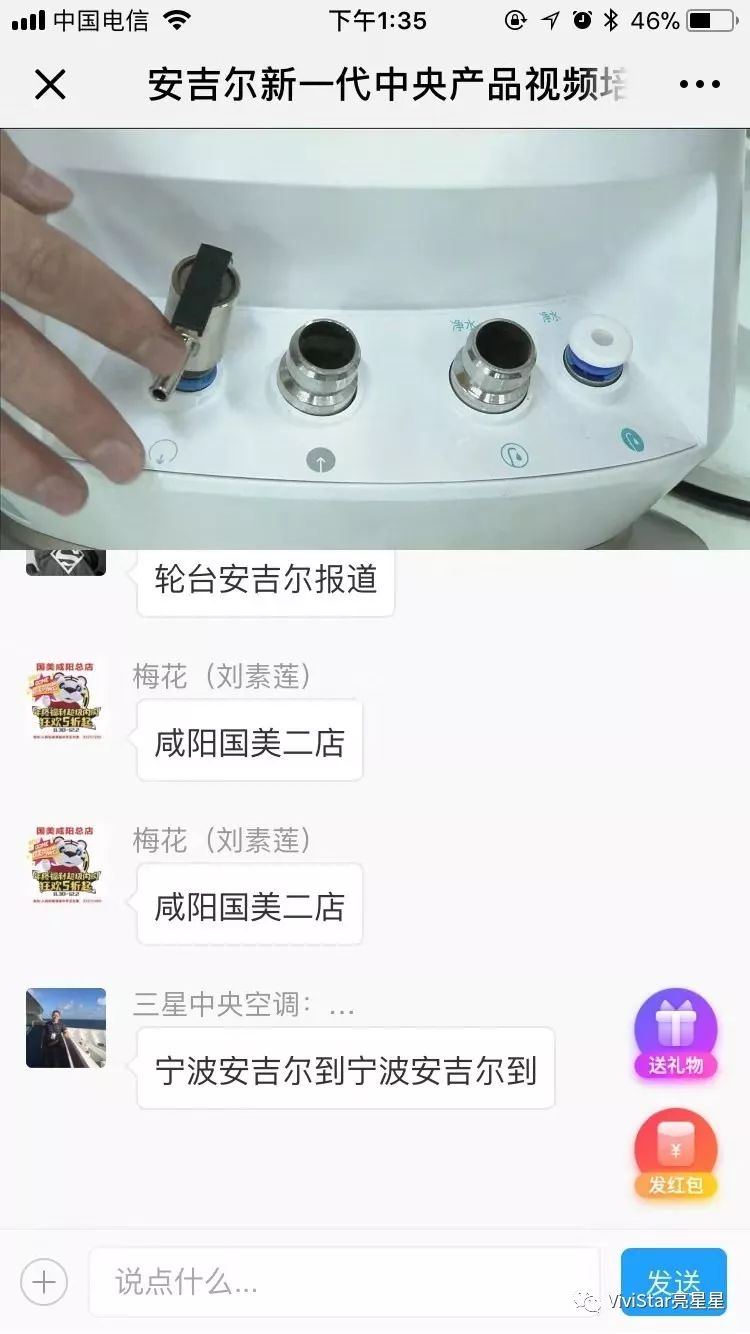Send the message with 发送
This screenshot has width=750, height=1334.
[673, 1282]
